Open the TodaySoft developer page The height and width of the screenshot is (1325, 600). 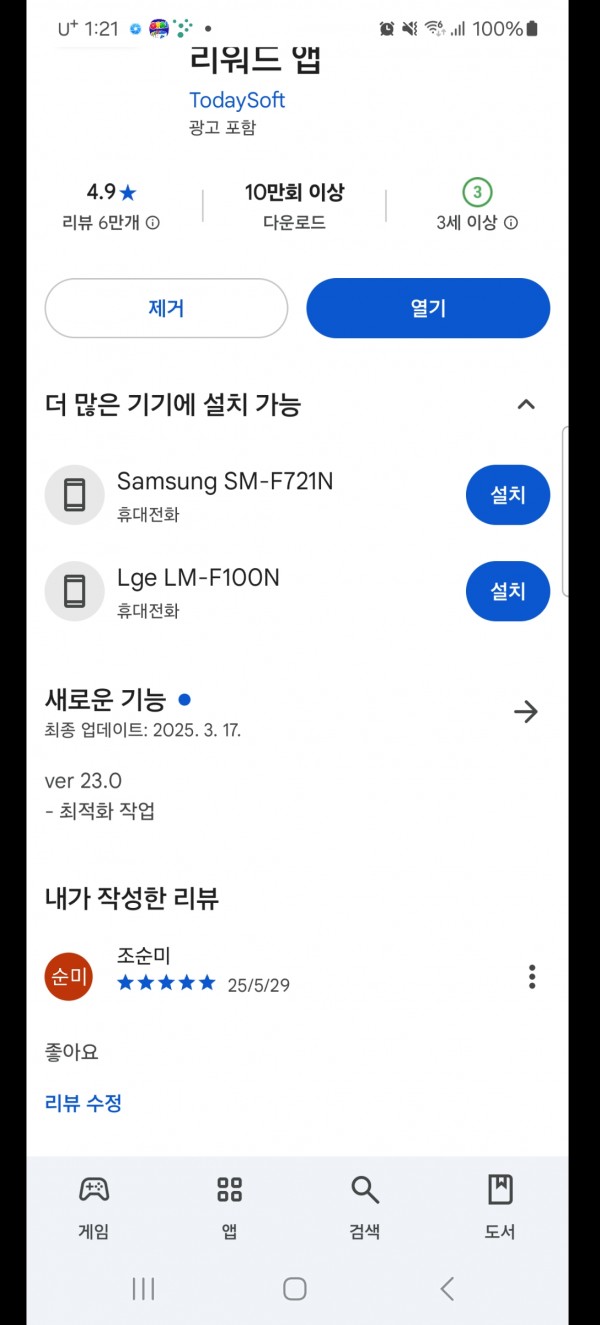coord(237,100)
